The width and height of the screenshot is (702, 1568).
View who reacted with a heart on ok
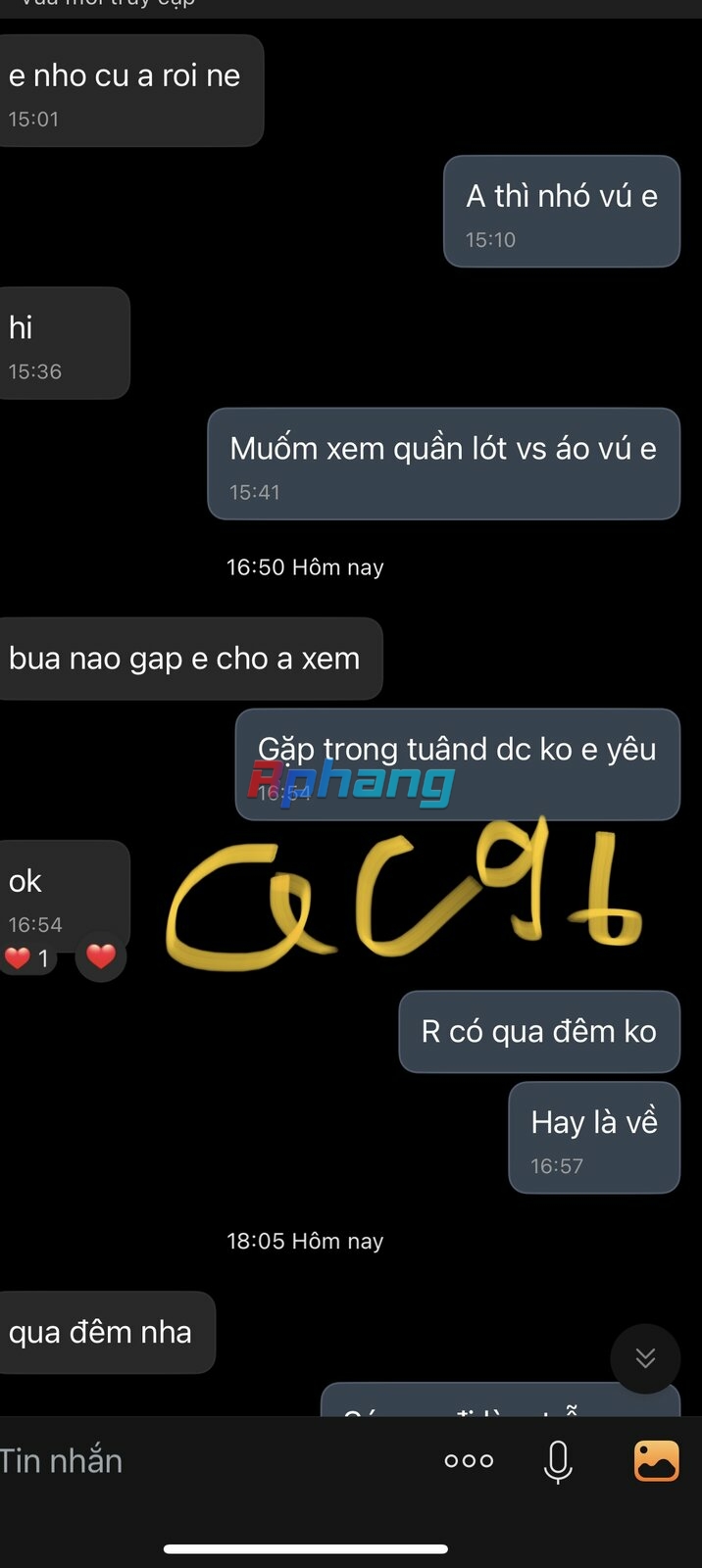pos(27,957)
